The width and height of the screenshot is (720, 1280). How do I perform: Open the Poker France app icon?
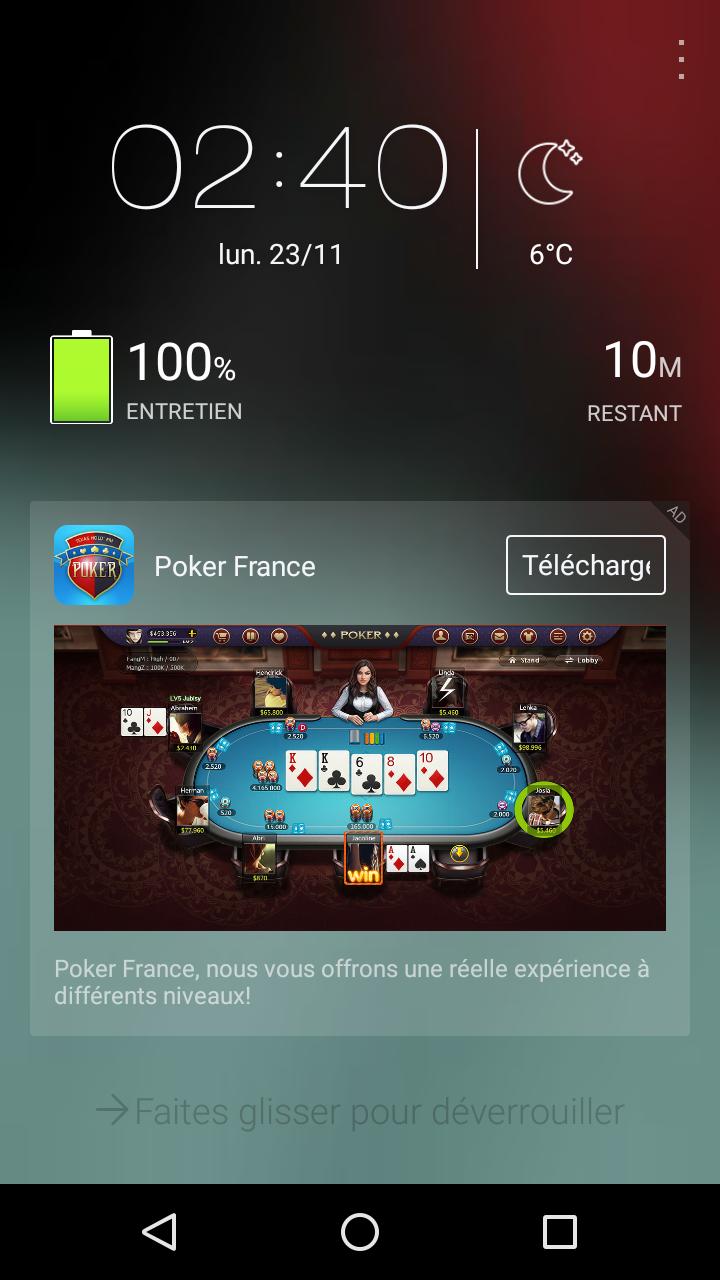[x=94, y=565]
